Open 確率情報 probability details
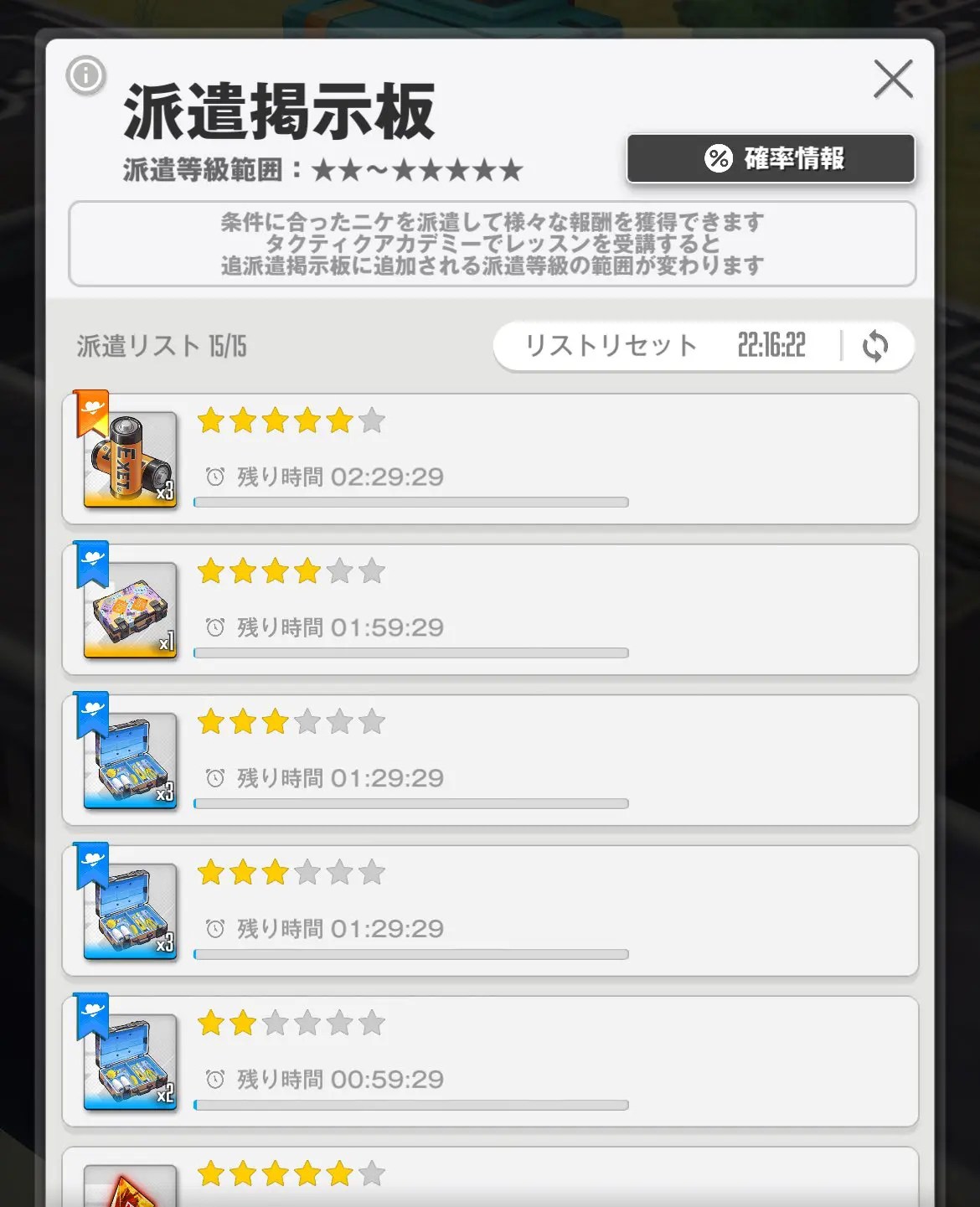Image resolution: width=980 pixels, height=1207 pixels. click(771, 158)
